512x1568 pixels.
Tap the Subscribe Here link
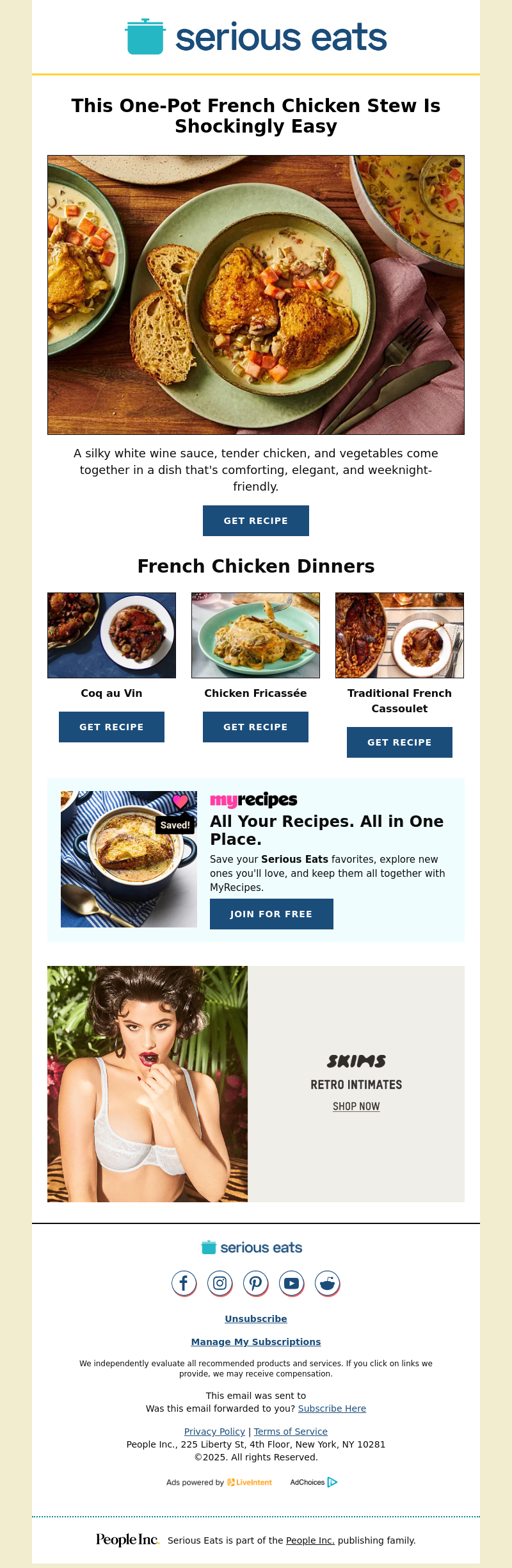[332, 1409]
